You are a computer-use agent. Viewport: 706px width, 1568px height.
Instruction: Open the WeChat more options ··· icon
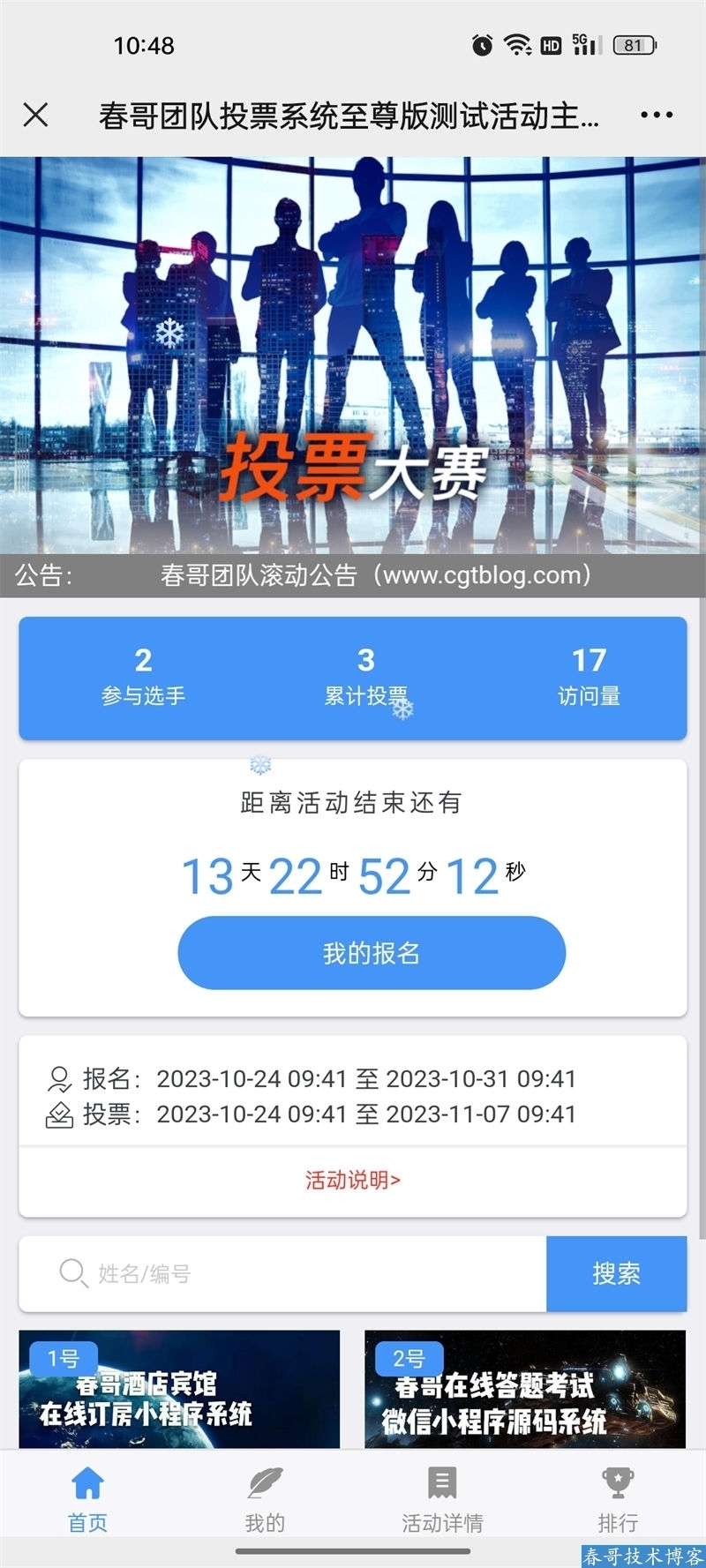pos(655,115)
